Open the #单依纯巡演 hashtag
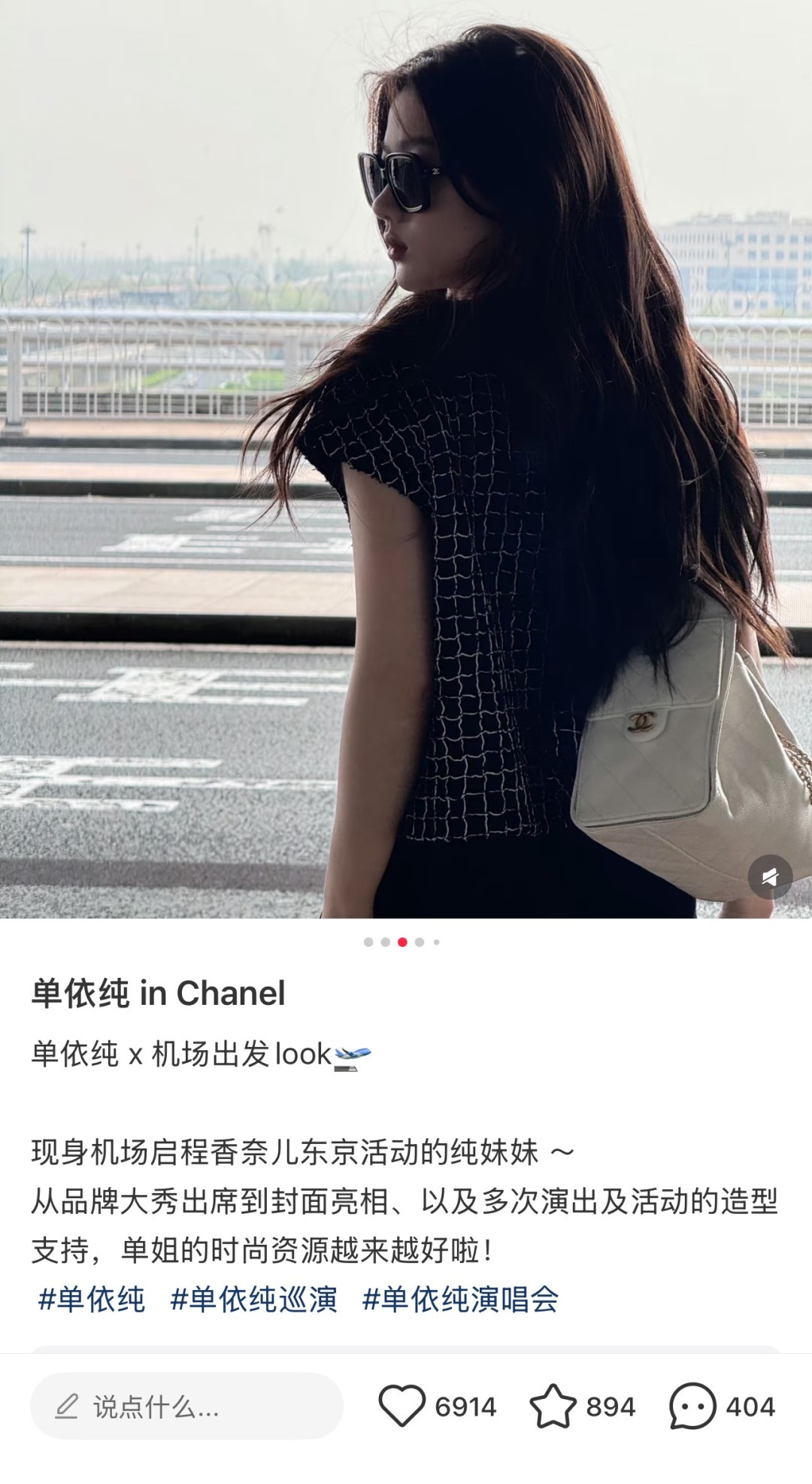The width and height of the screenshot is (812, 1484). (x=253, y=1299)
